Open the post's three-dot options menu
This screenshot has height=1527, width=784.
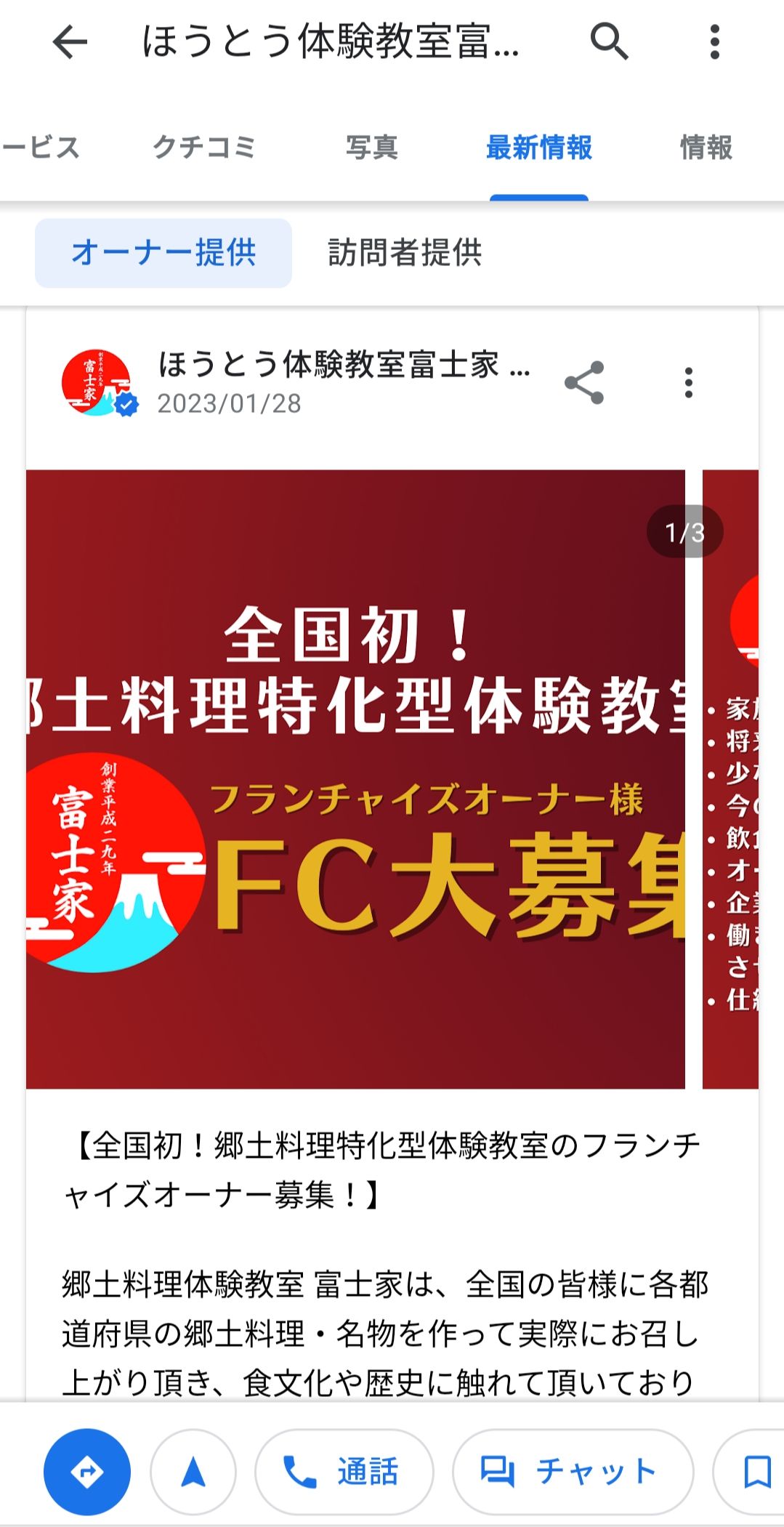click(689, 382)
